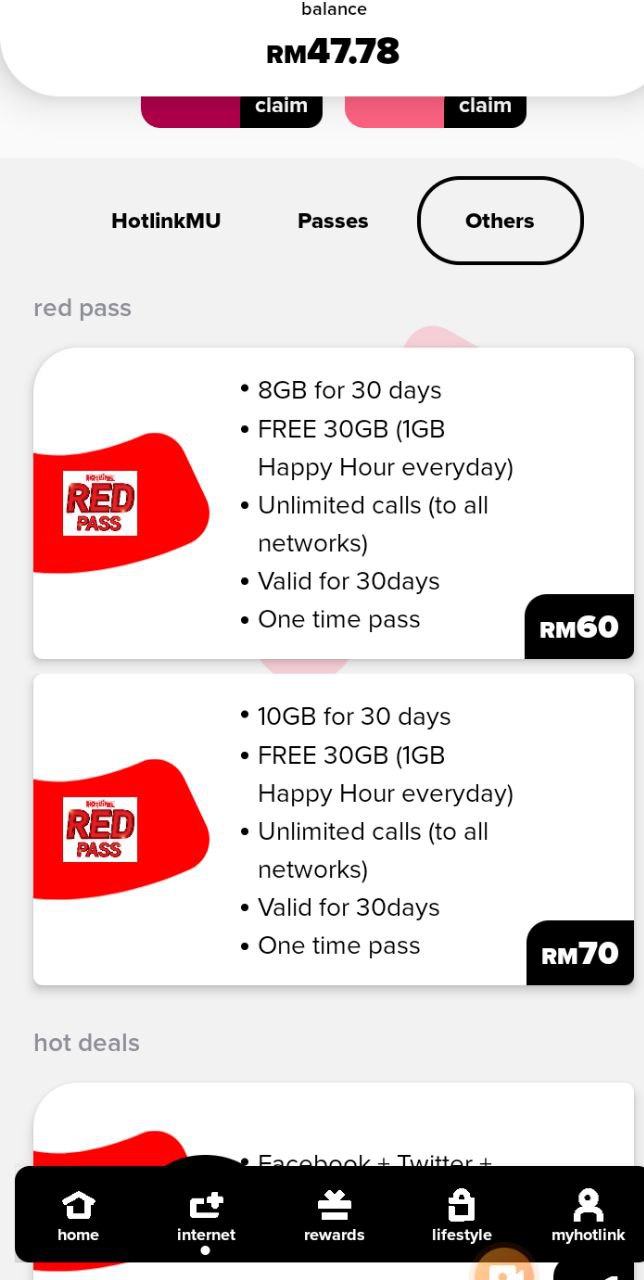The width and height of the screenshot is (644, 1280).
Task: Open the RM60 Red Pass card
Action: click(x=333, y=504)
